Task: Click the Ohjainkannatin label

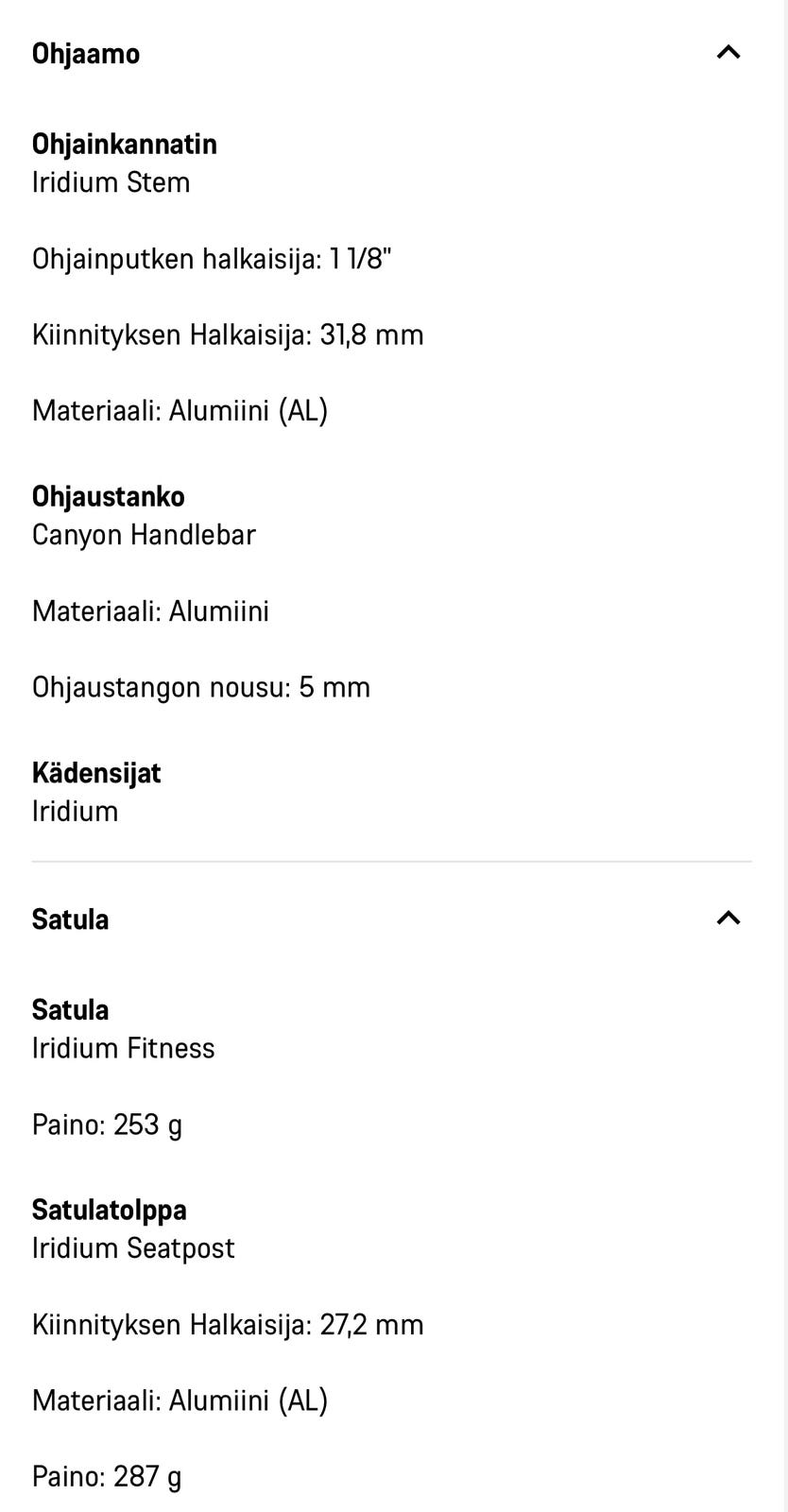Action: pos(125,144)
